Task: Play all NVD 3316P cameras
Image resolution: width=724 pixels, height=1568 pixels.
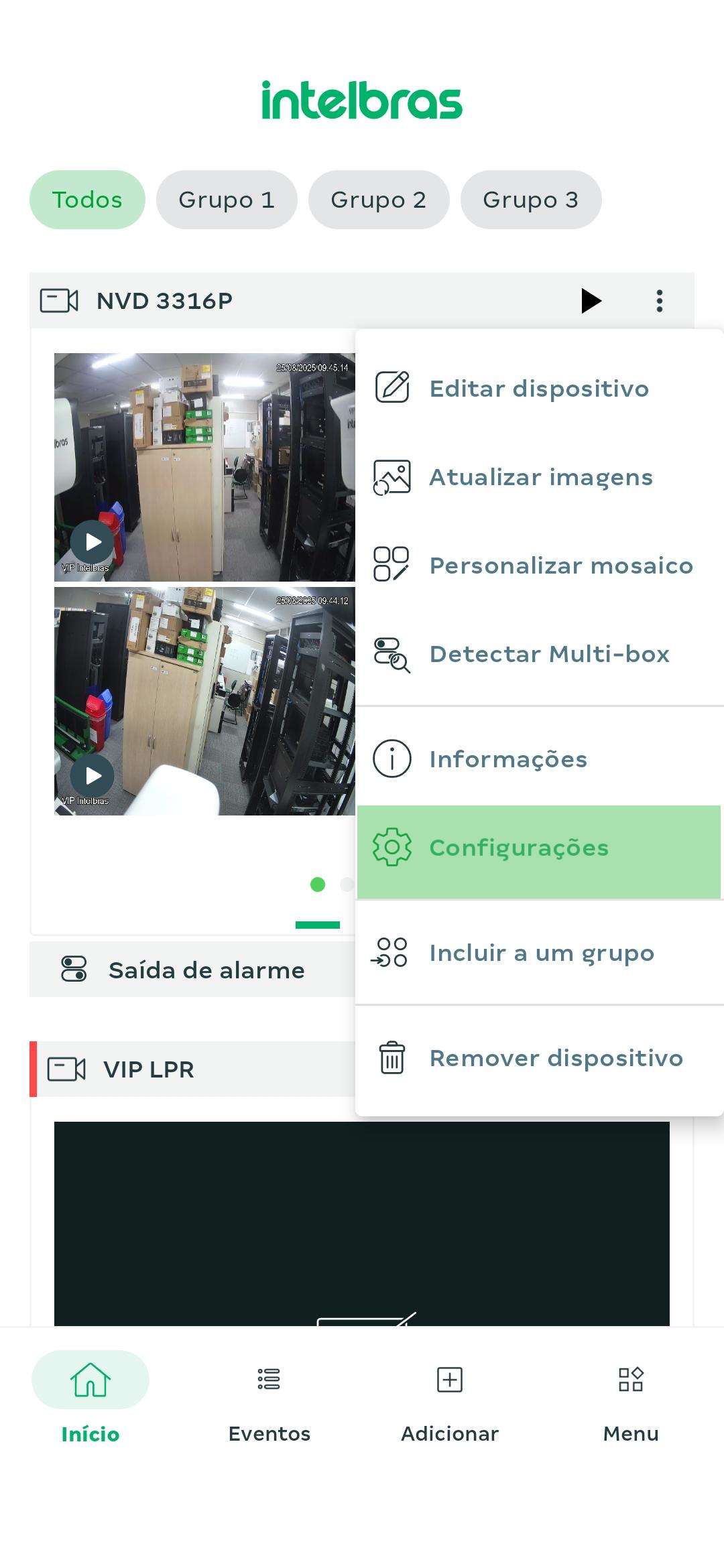Action: [591, 301]
